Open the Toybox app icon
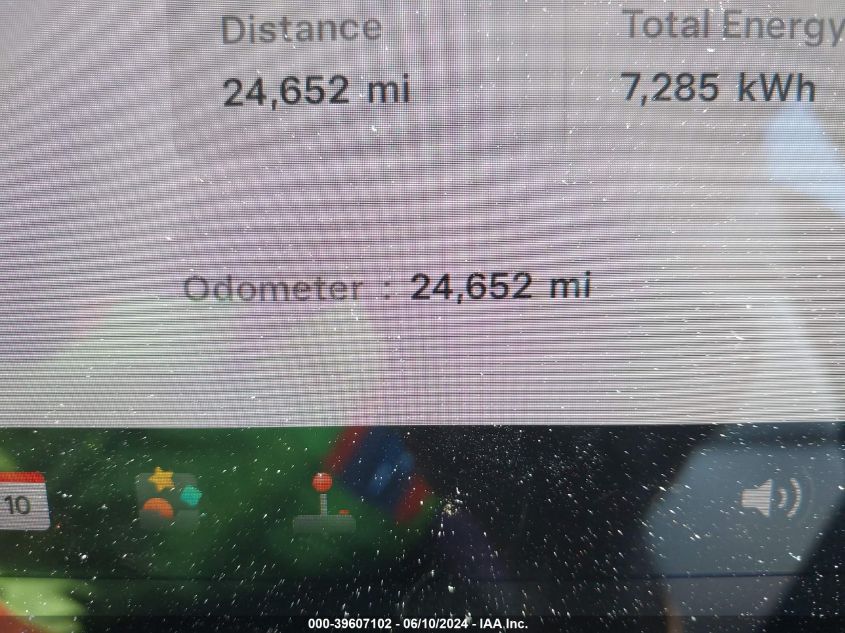The image size is (845, 633). click(168, 498)
